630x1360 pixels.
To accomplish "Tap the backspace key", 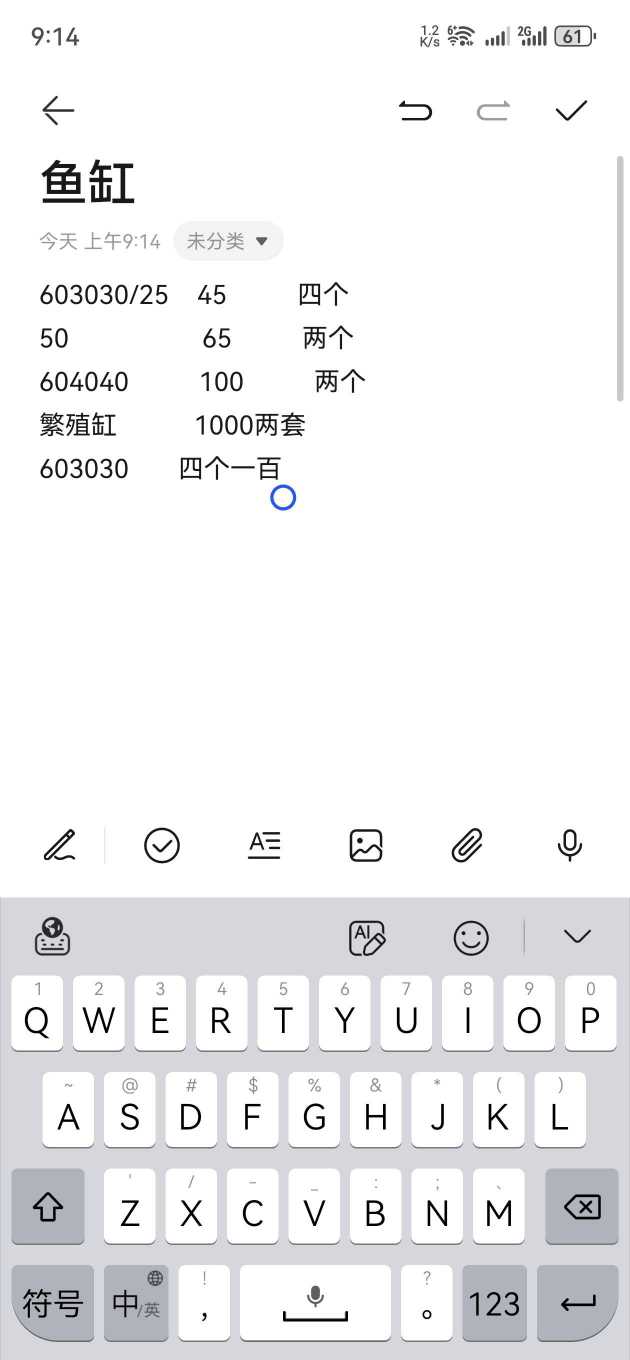I will point(581,1207).
